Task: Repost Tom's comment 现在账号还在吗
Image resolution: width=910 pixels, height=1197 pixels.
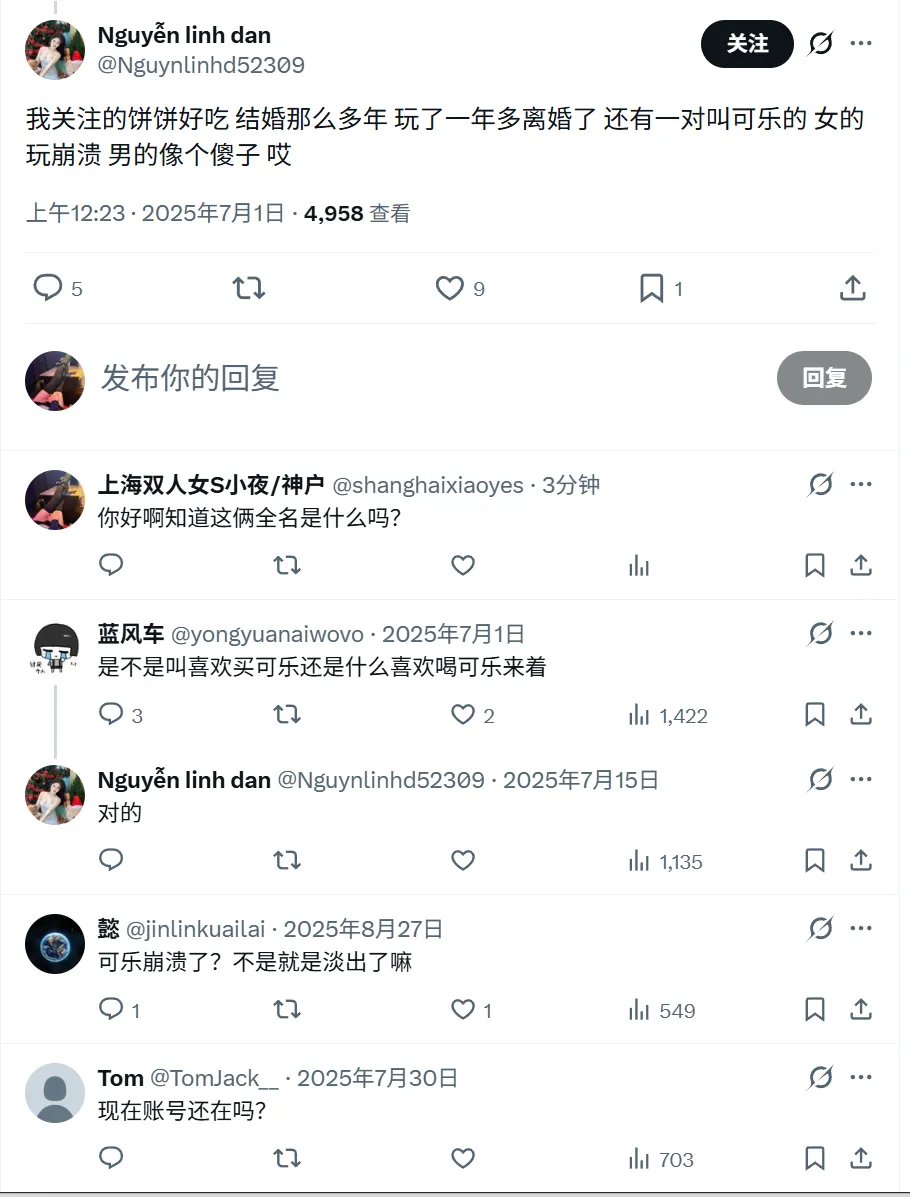Action: (287, 1159)
